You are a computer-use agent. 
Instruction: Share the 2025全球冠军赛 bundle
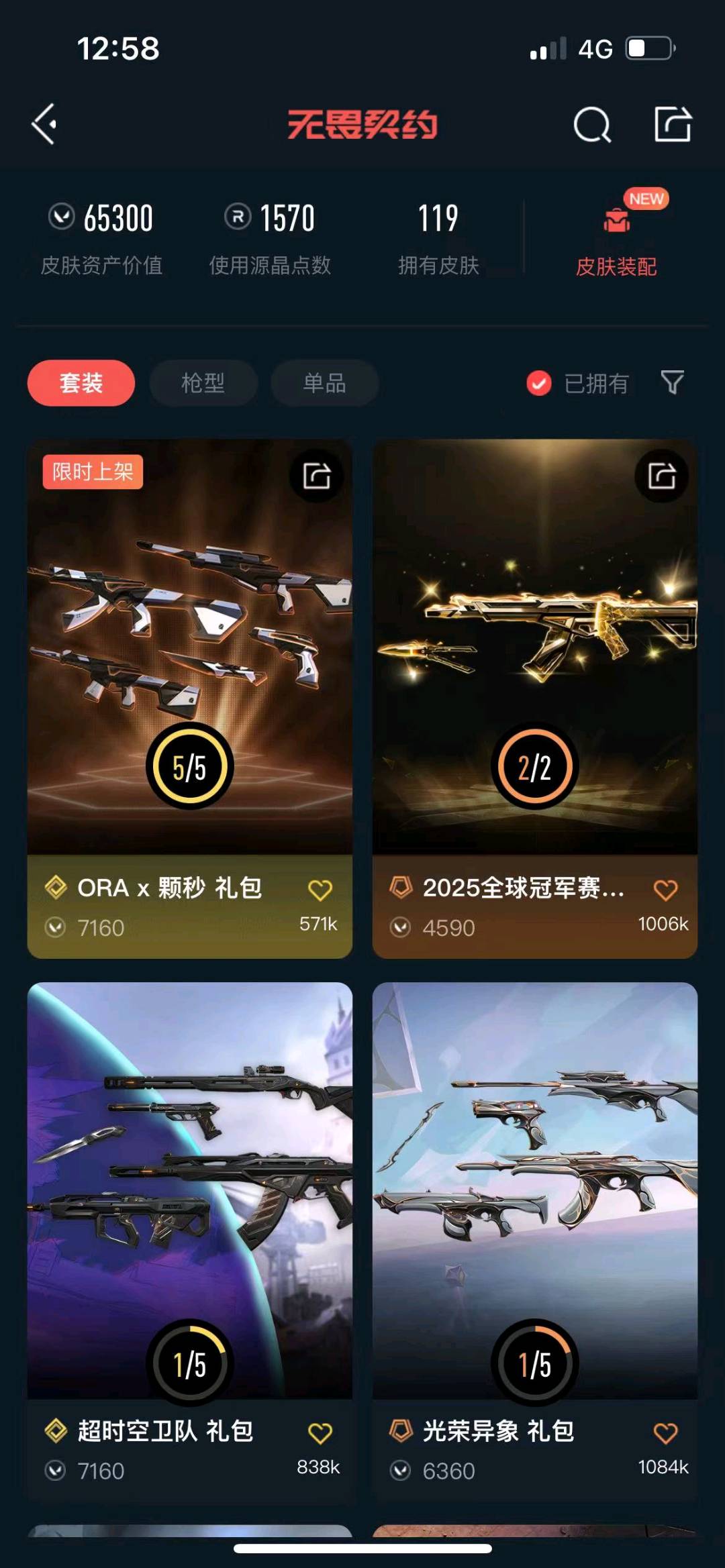662,476
